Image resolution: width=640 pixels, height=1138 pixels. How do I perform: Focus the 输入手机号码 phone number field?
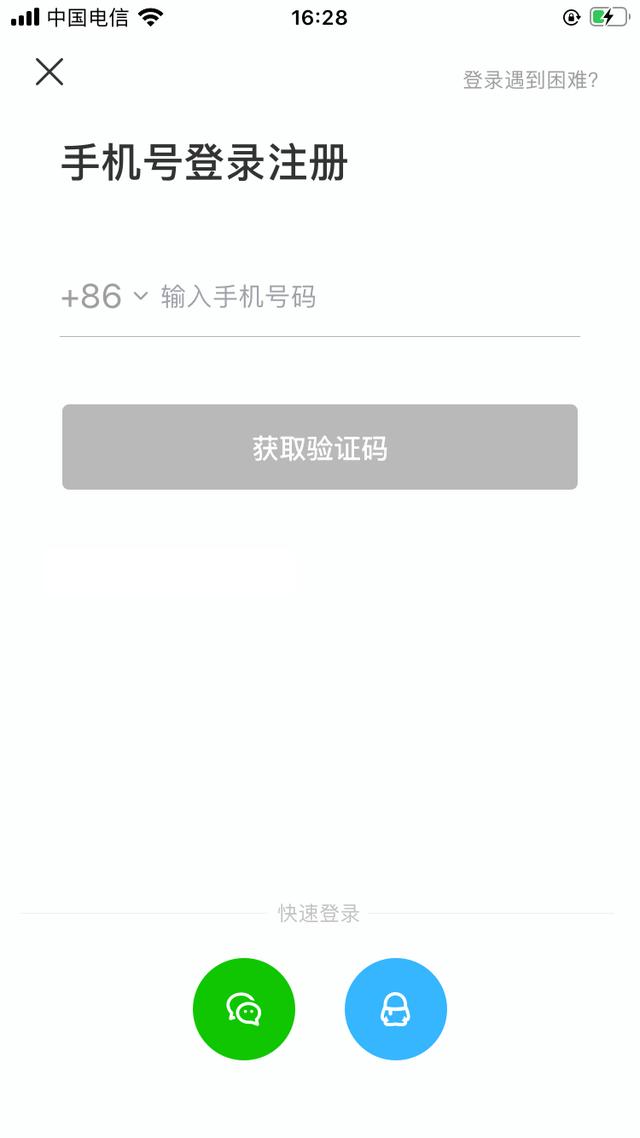click(370, 297)
